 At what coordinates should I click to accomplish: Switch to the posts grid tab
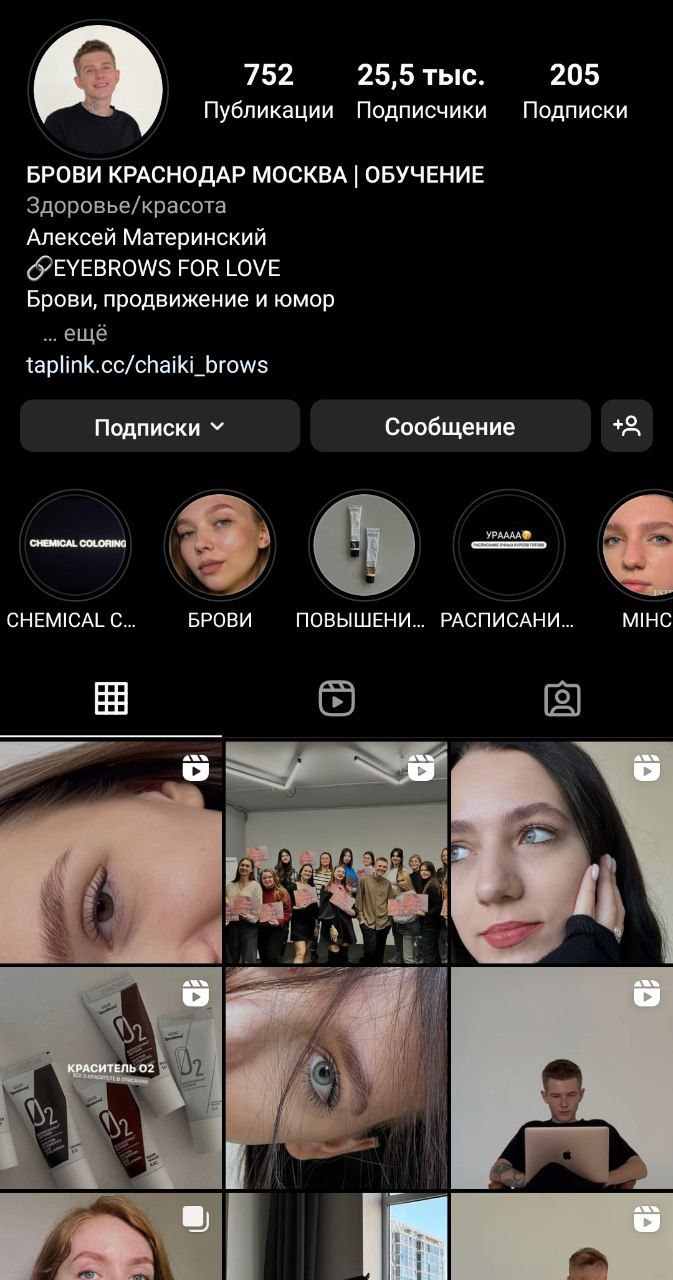(x=111, y=698)
